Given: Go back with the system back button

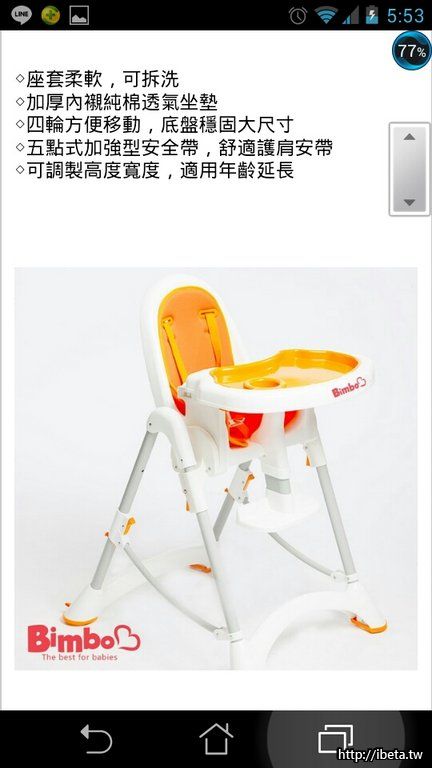Looking at the screenshot, I should [x=96, y=739].
